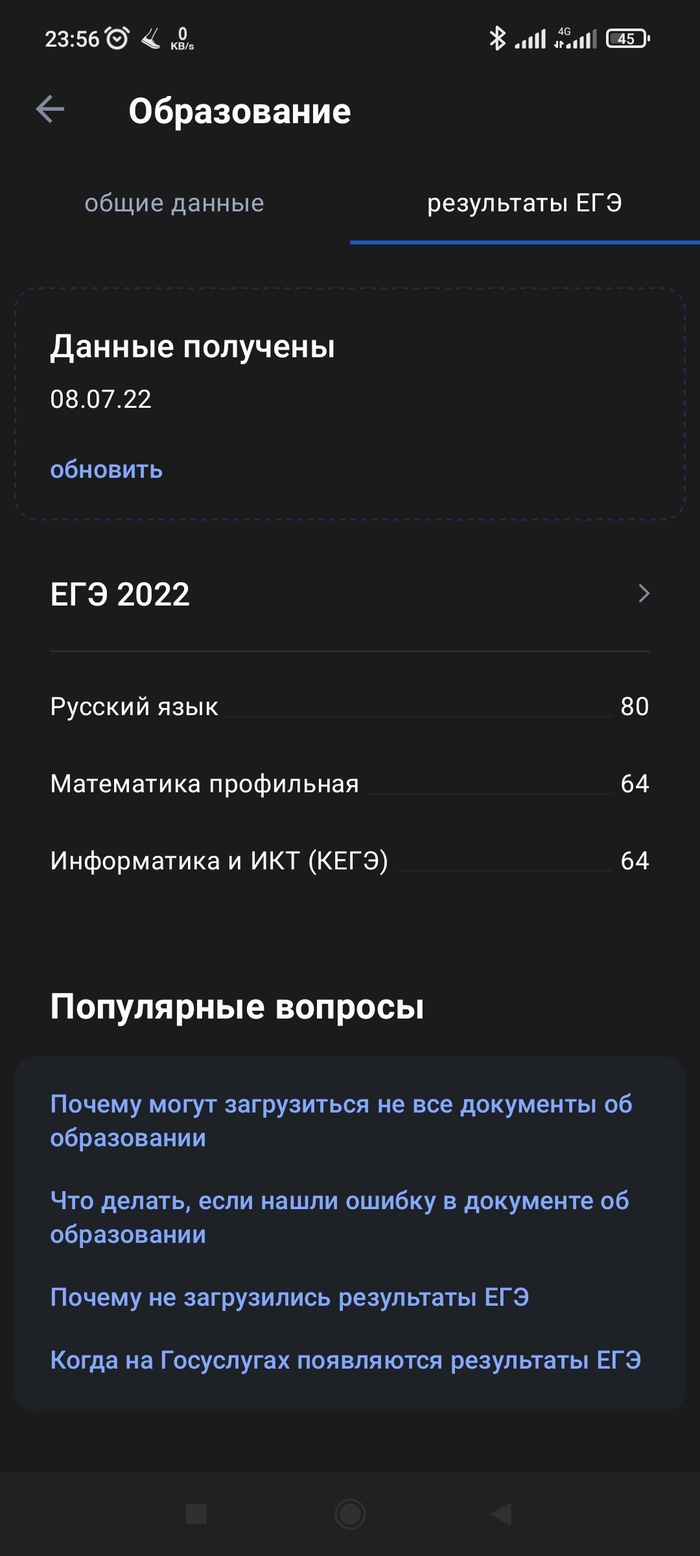The width and height of the screenshot is (700, 1556).
Task: Open «Что делать, если нашли ошибку»
Action: tap(340, 1217)
